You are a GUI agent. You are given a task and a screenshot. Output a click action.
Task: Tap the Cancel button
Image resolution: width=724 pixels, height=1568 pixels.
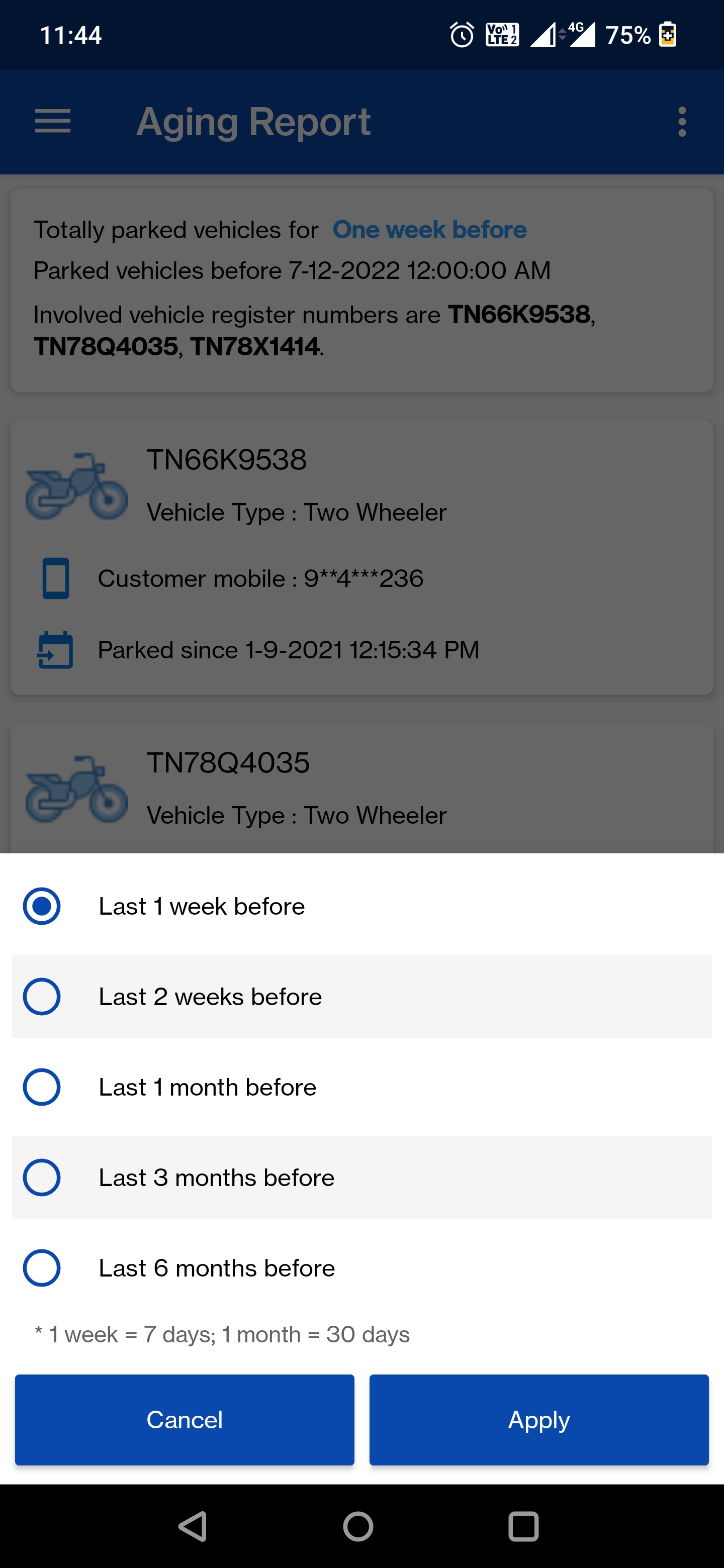click(x=185, y=1419)
